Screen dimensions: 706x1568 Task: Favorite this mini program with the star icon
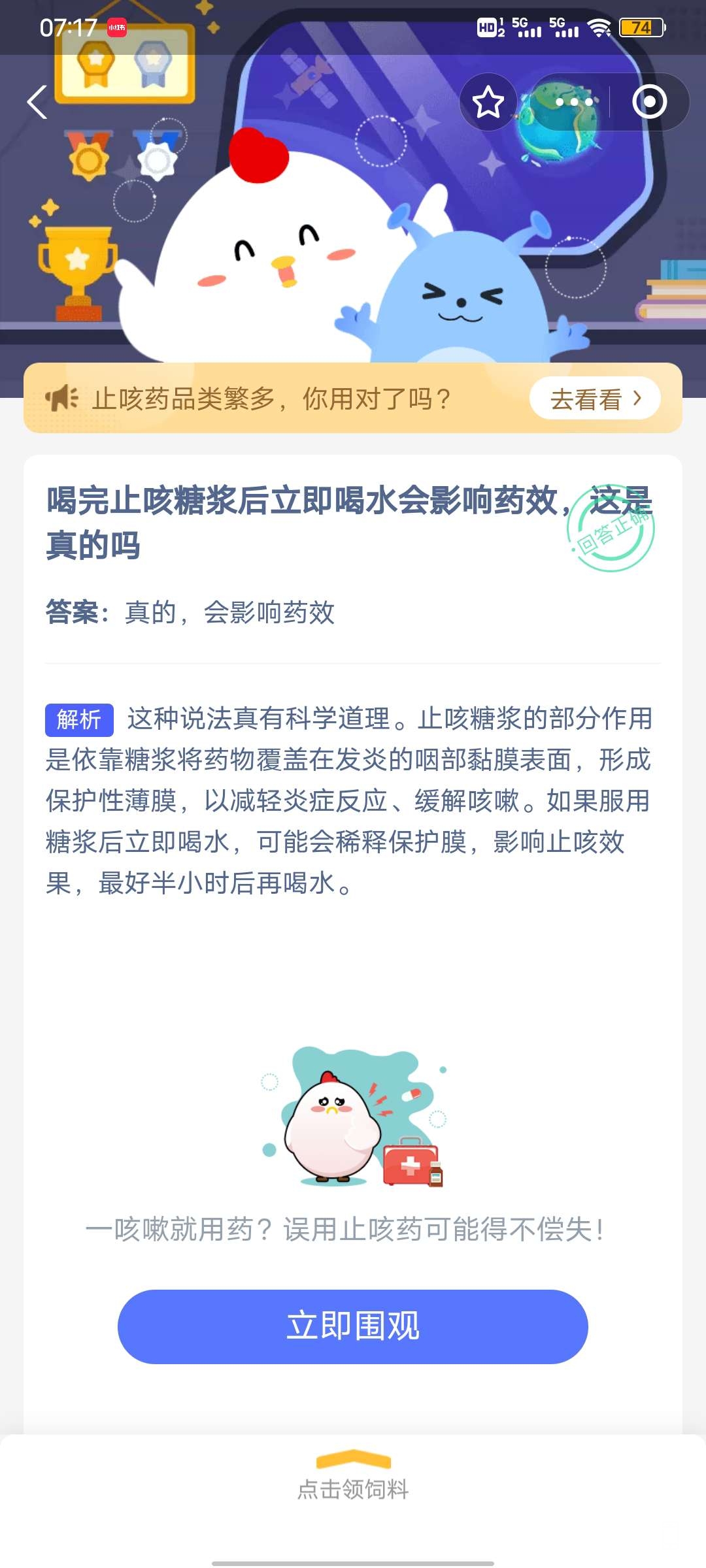click(x=488, y=103)
